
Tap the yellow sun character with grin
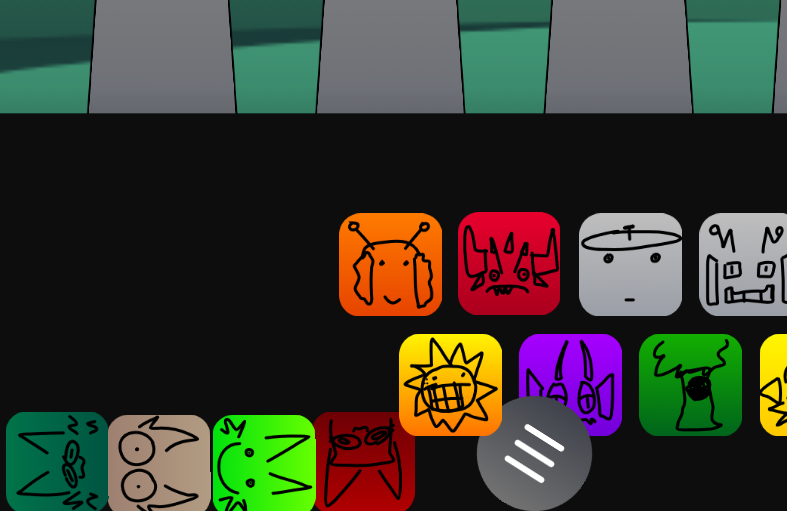coord(450,384)
